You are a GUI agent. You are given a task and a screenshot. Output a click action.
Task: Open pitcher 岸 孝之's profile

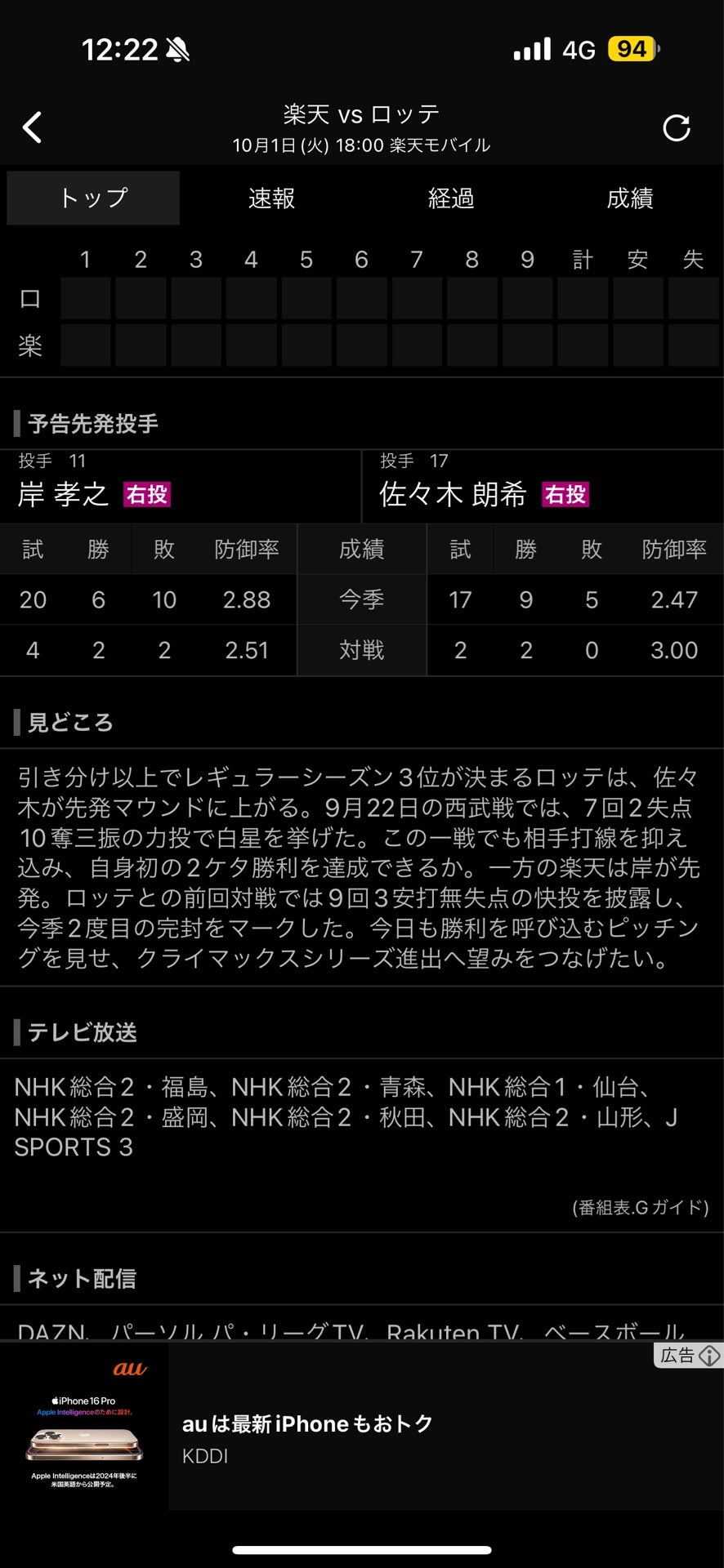[x=64, y=494]
